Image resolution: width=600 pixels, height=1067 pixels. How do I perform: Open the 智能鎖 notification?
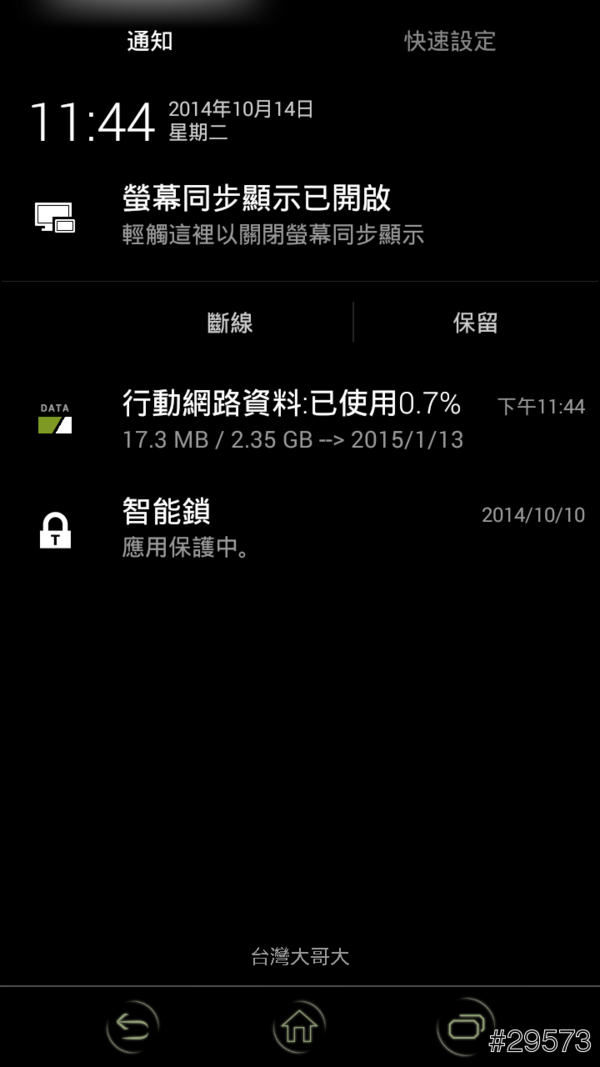(300, 529)
